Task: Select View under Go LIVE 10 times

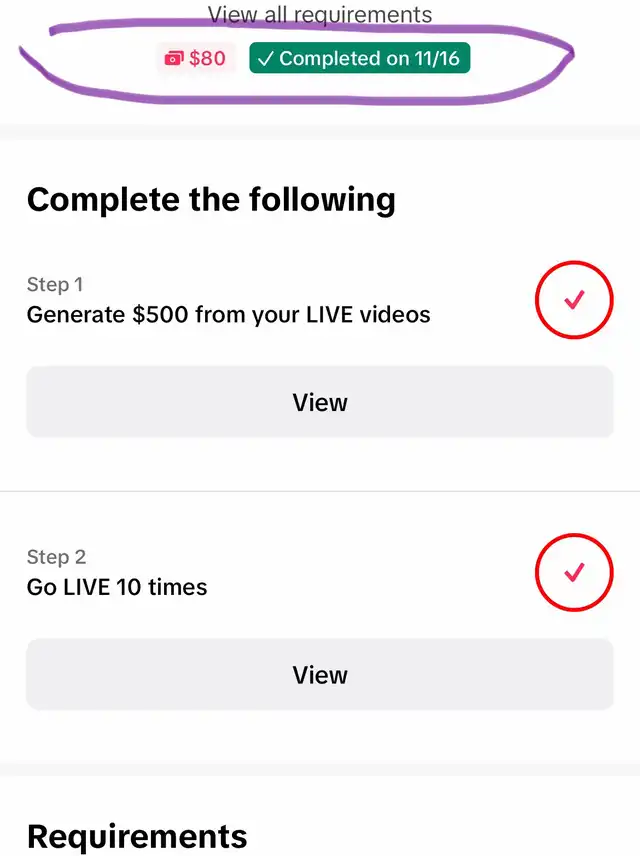Action: pos(320,675)
